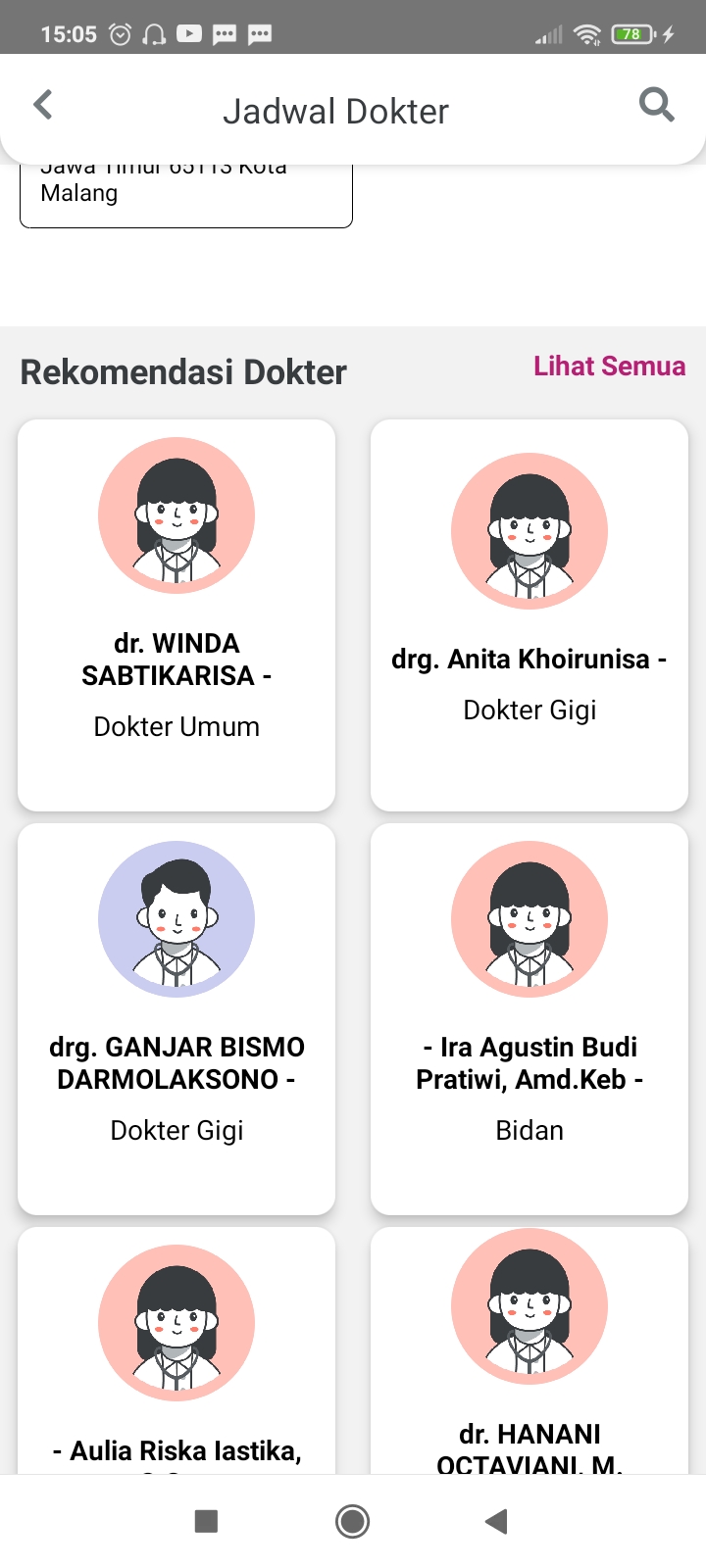
Task: Open dr. HANANI OCTAVIANI's card
Action: pyautogui.click(x=529, y=1350)
